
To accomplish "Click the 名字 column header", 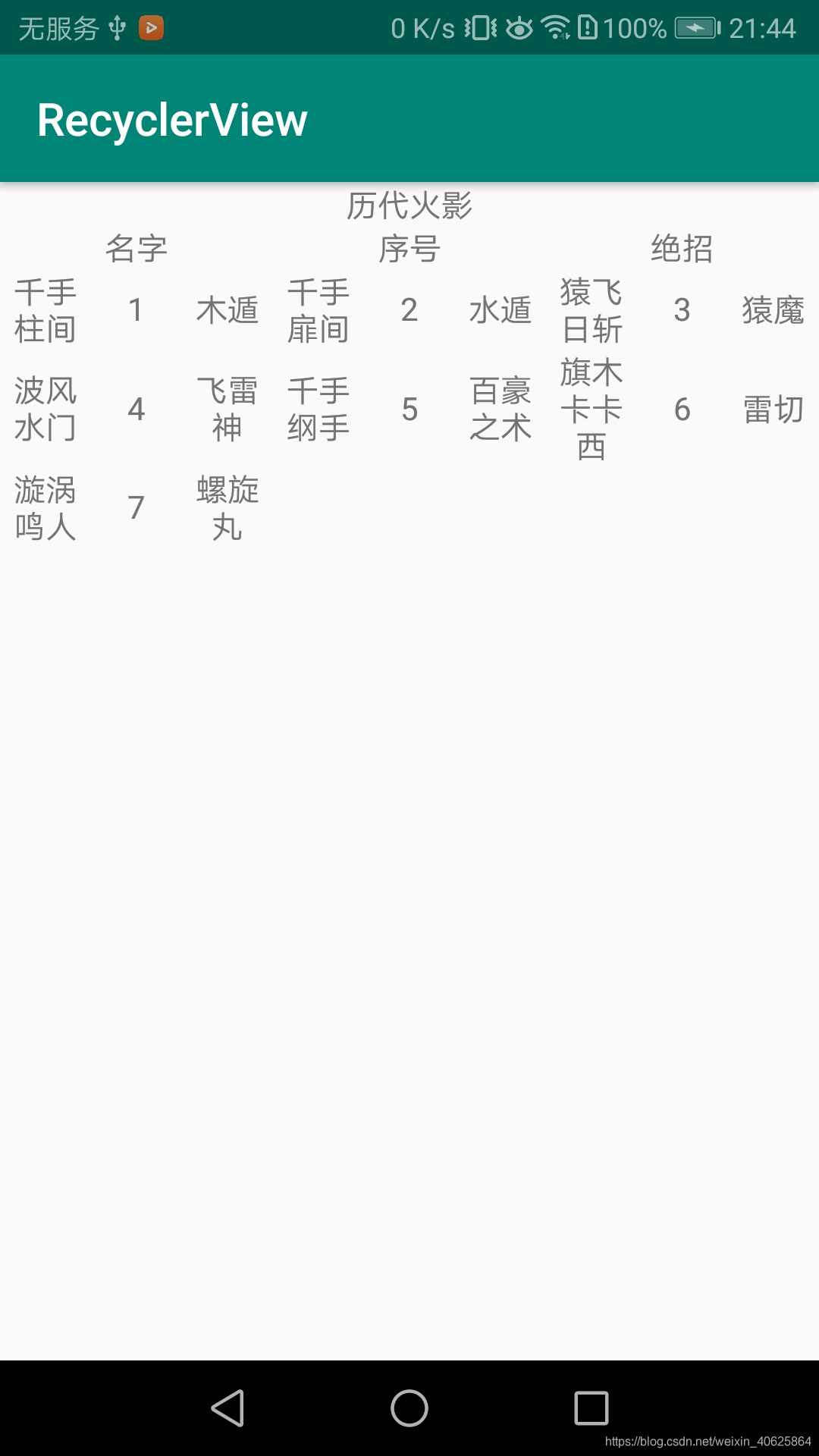I will tap(136, 249).
